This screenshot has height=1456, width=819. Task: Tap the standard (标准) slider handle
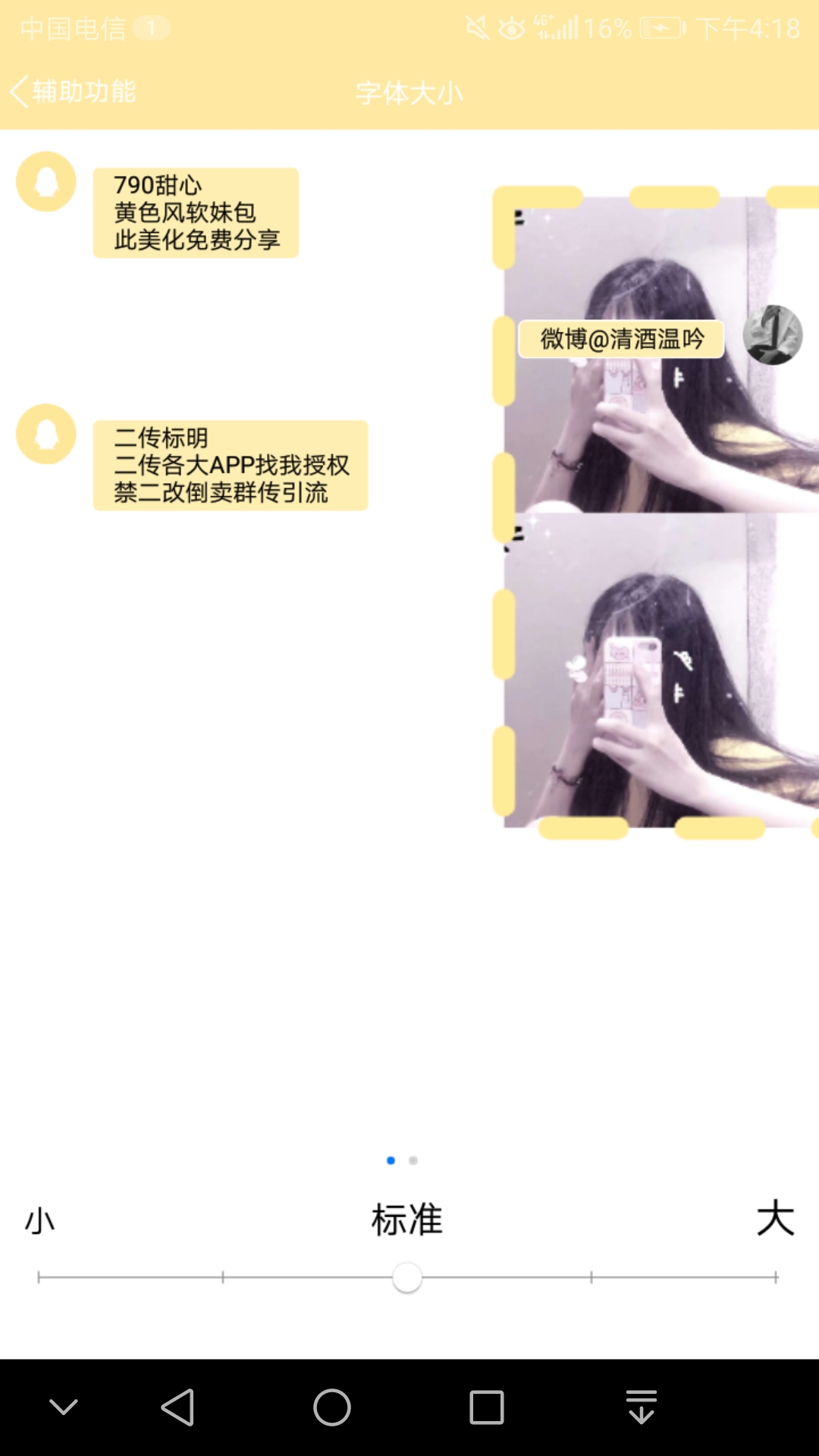[407, 1277]
